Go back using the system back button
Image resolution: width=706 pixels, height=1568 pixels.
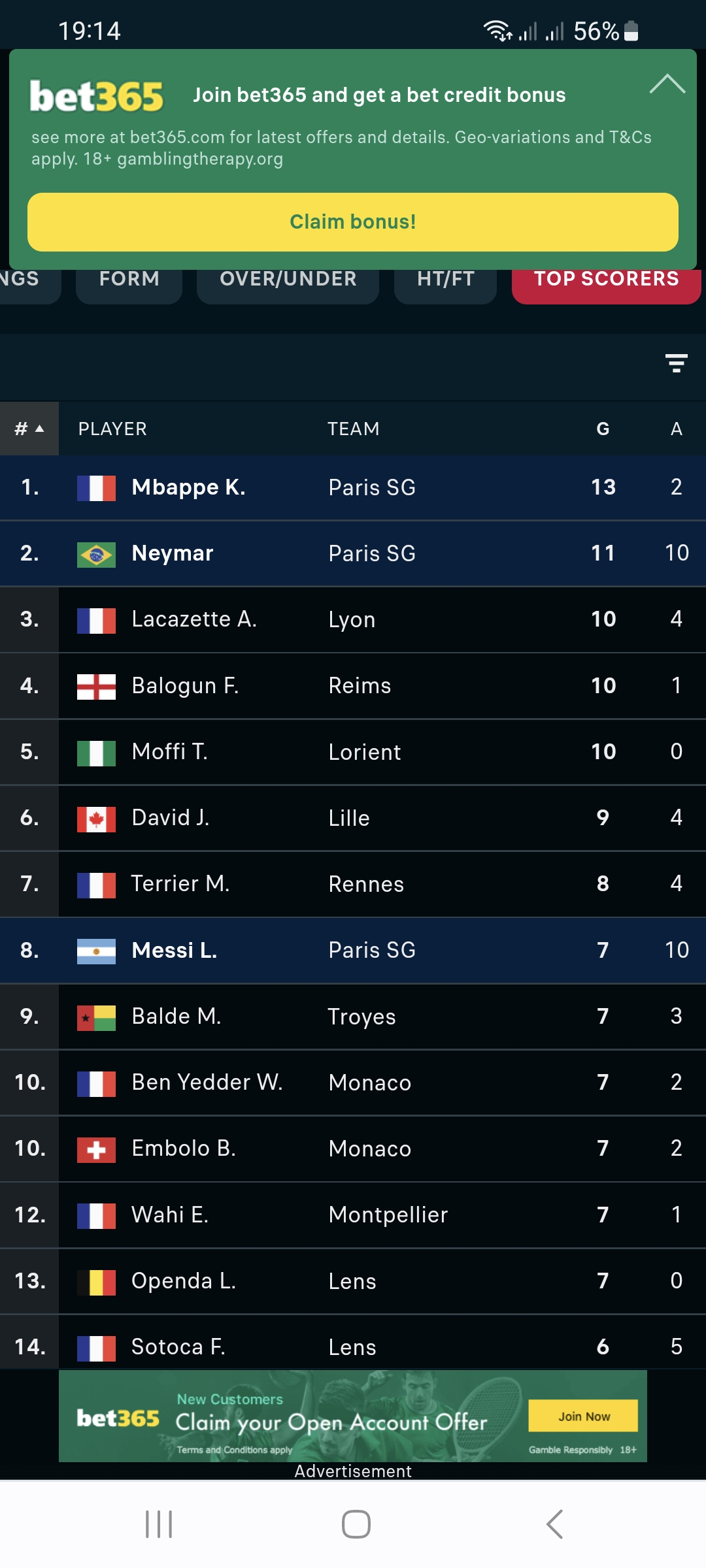pos(554,1524)
